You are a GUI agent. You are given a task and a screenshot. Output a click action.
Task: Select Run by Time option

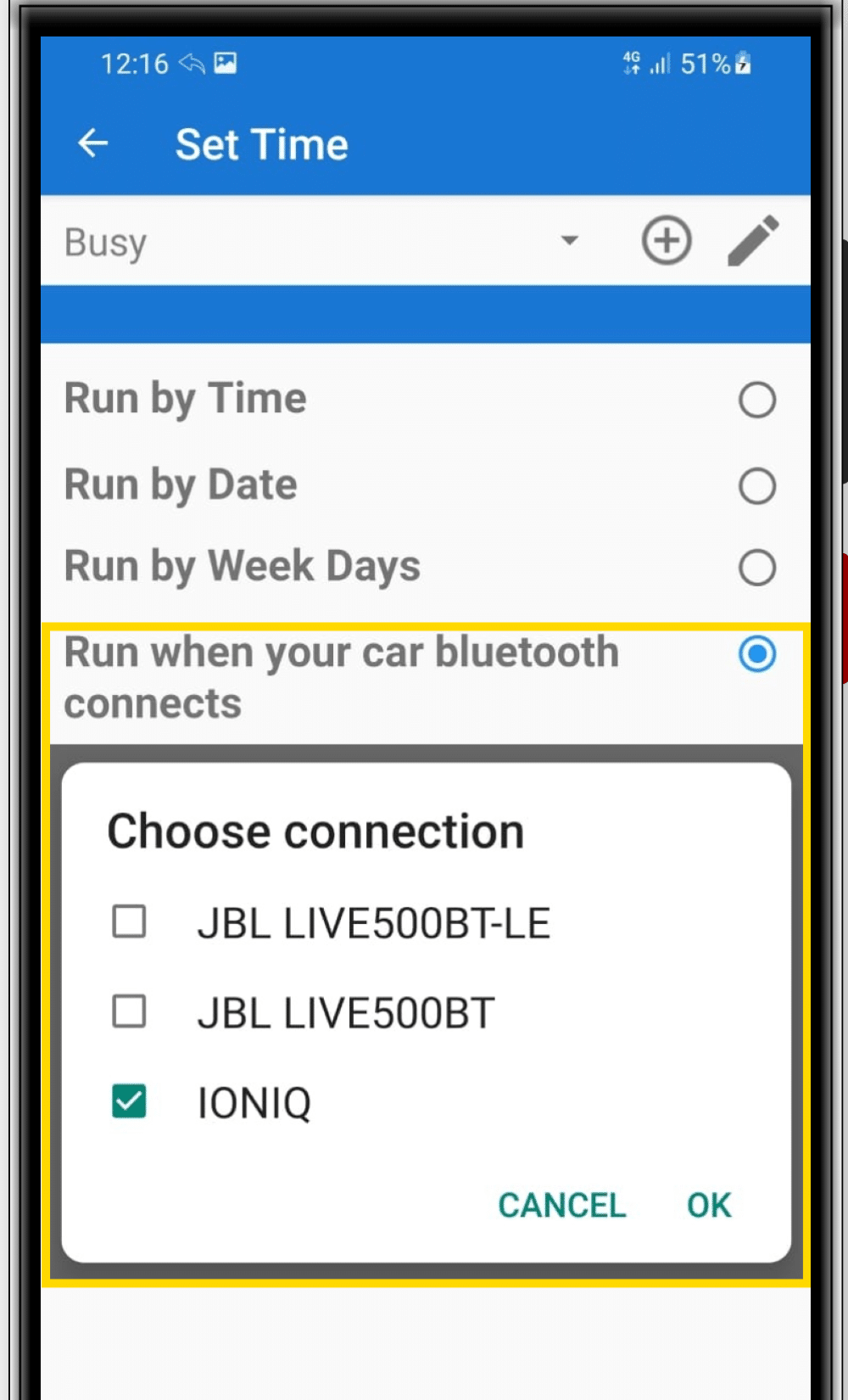[757, 400]
